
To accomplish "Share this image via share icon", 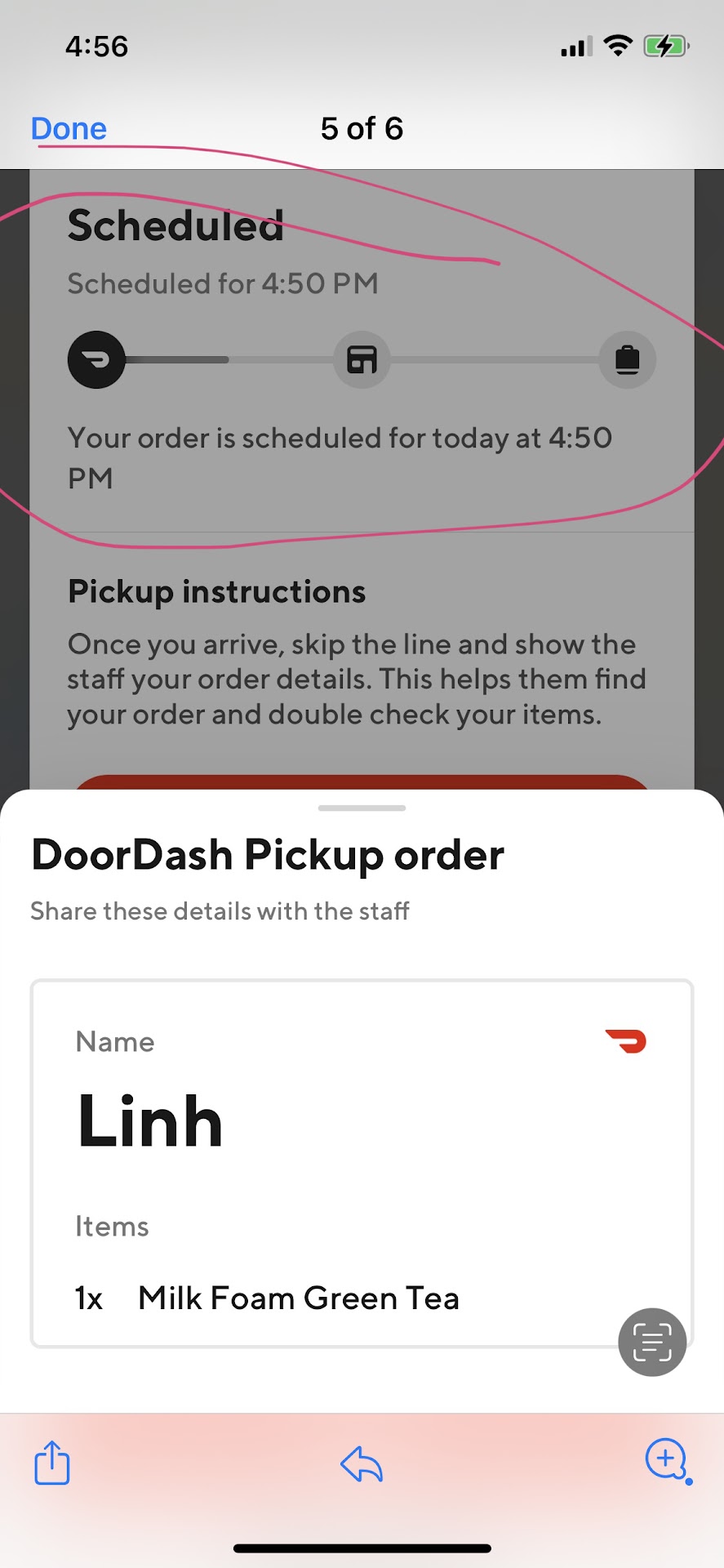I will (x=52, y=1462).
